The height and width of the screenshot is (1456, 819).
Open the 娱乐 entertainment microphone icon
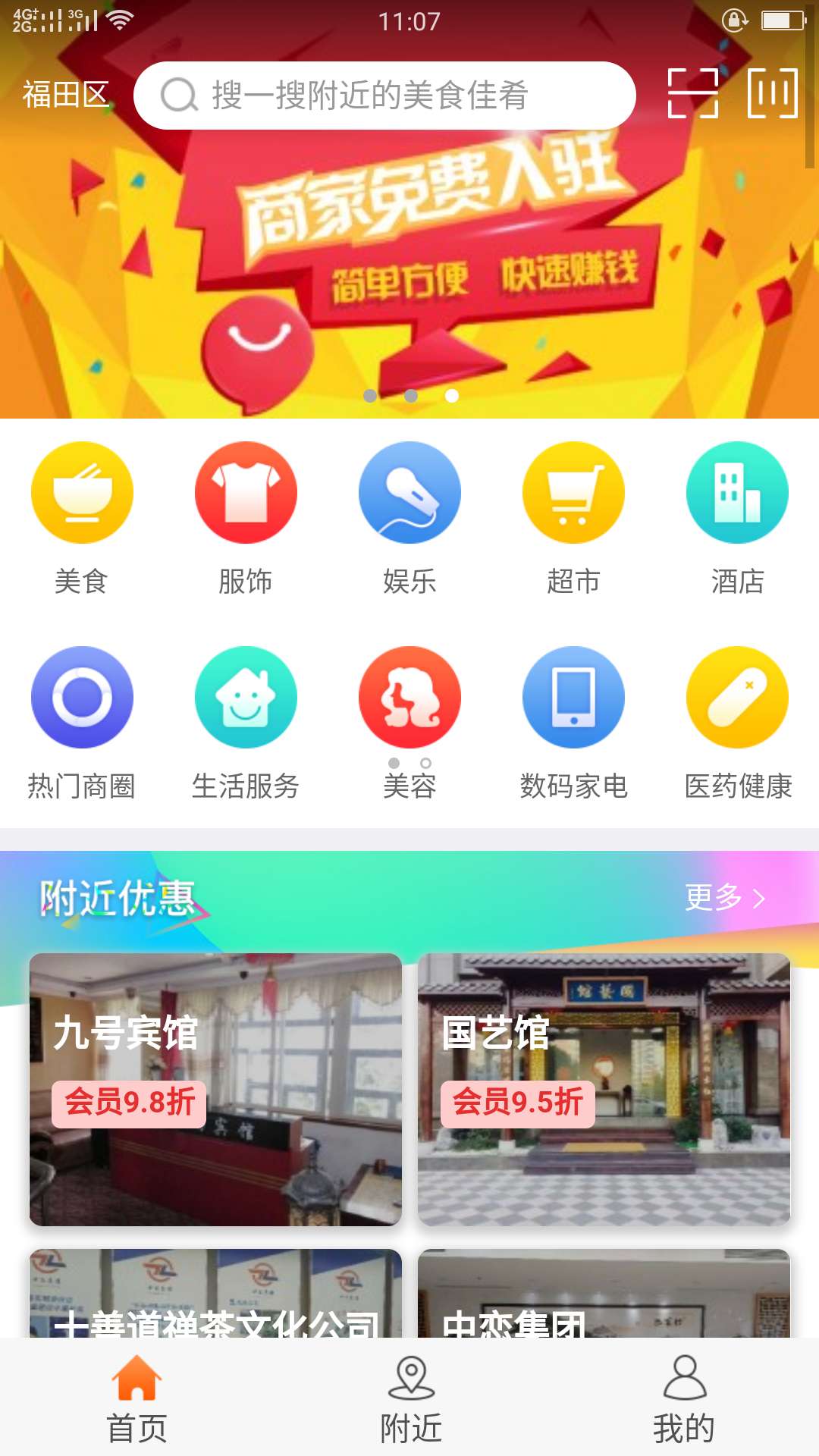pos(409,492)
